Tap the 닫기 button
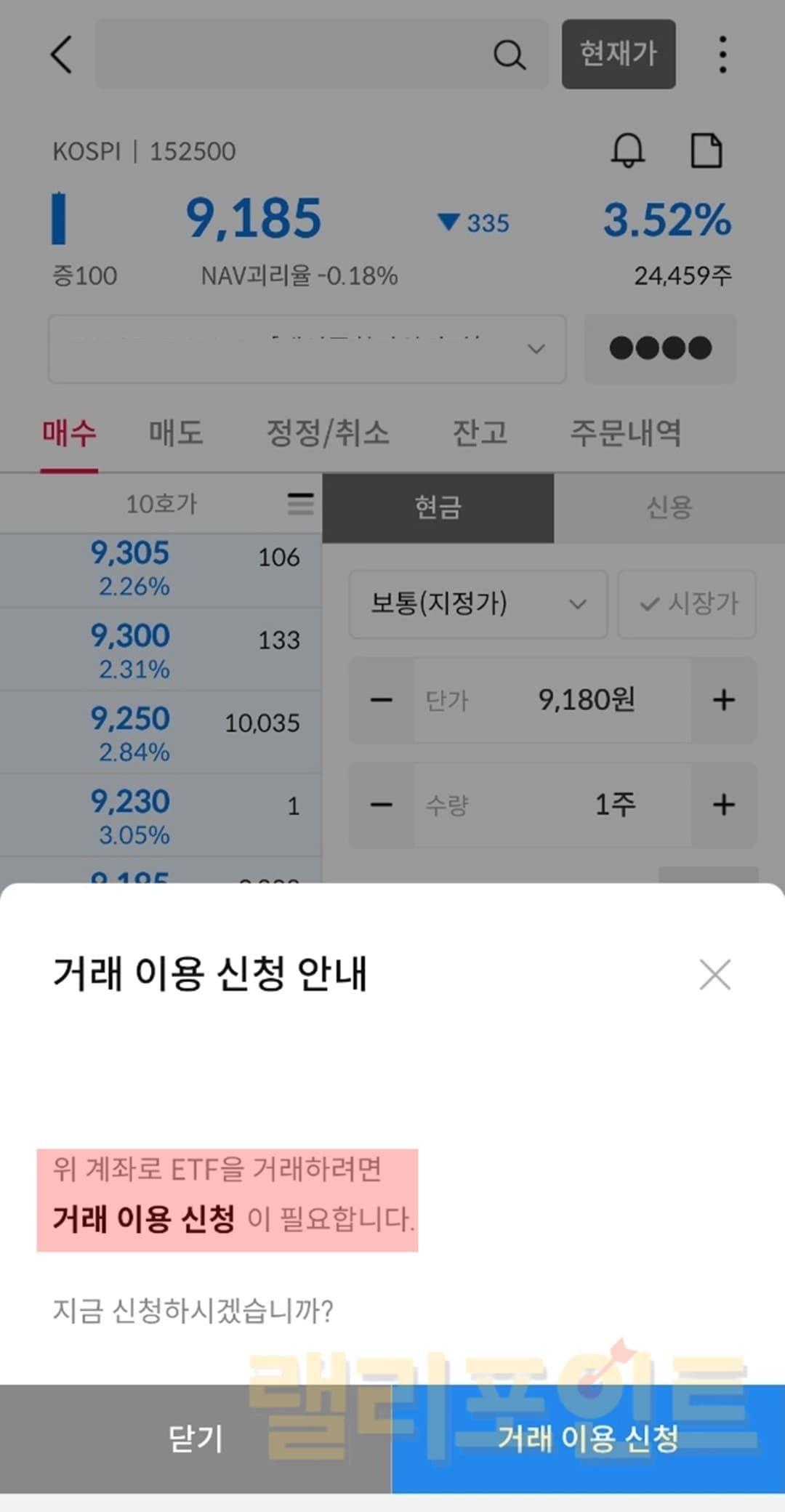Viewport: 785px width, 1512px height. click(195, 1439)
